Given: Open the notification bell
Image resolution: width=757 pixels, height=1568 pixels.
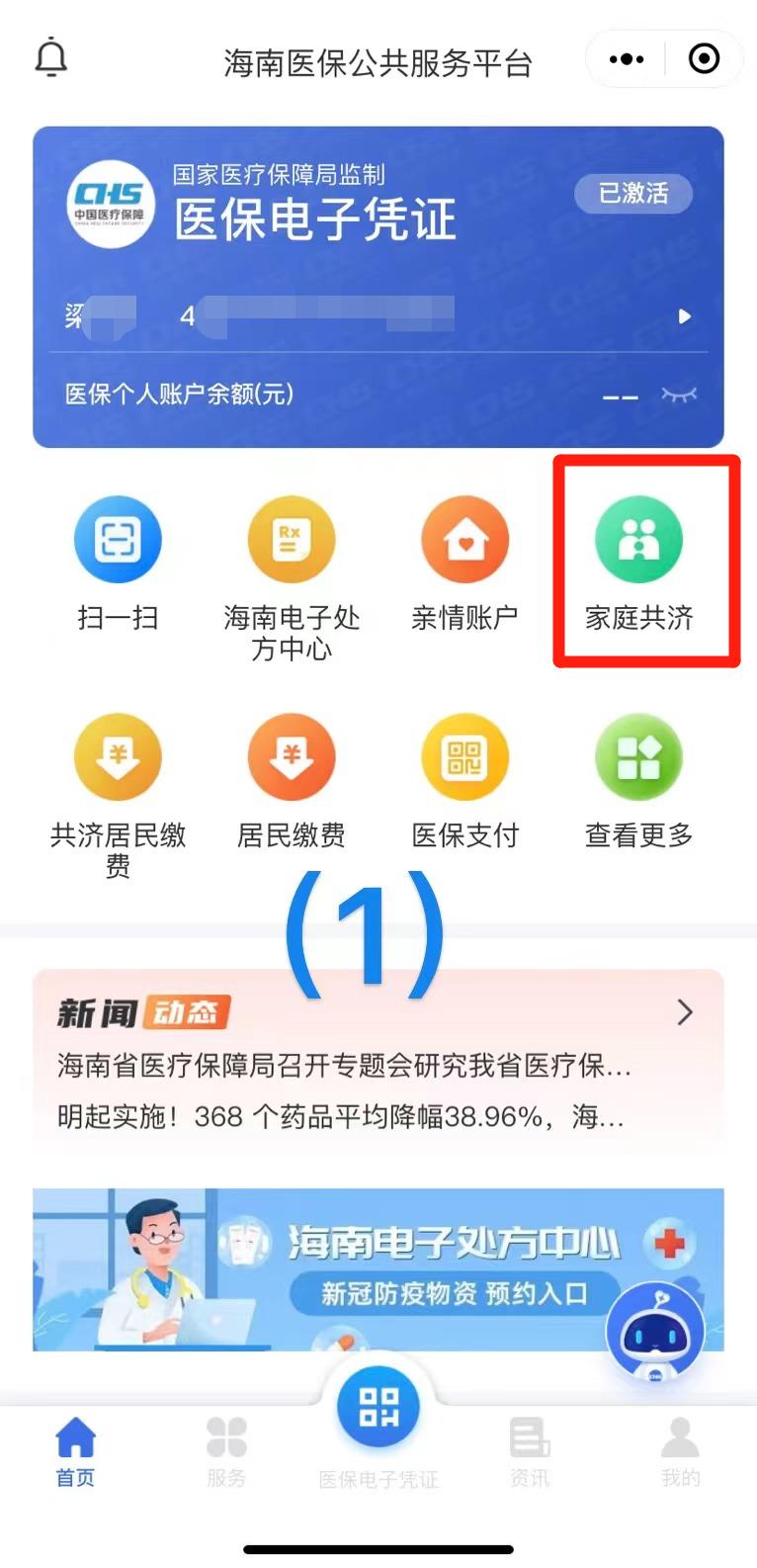Looking at the screenshot, I should [x=49, y=57].
